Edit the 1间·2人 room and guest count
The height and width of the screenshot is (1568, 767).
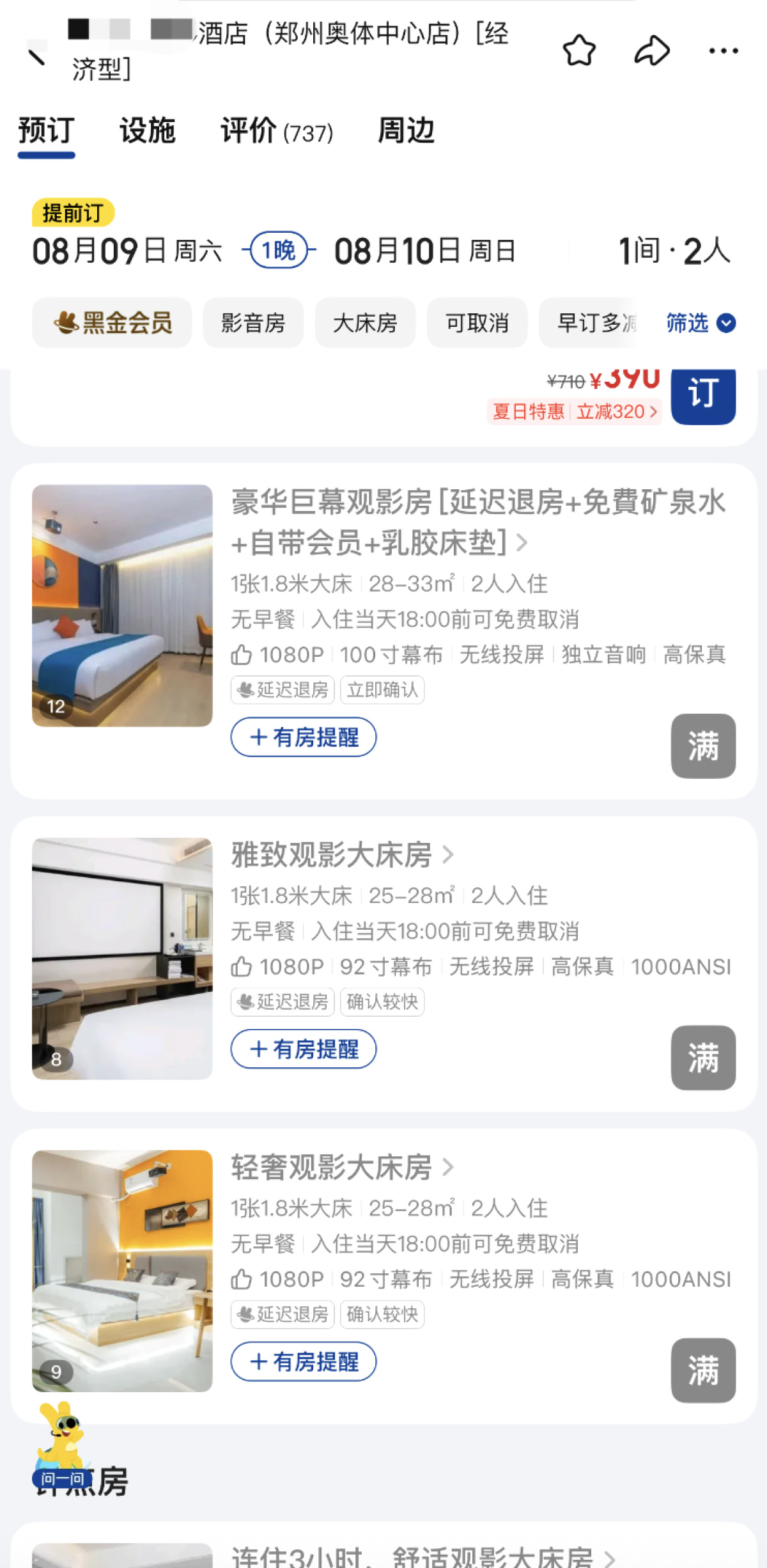674,251
